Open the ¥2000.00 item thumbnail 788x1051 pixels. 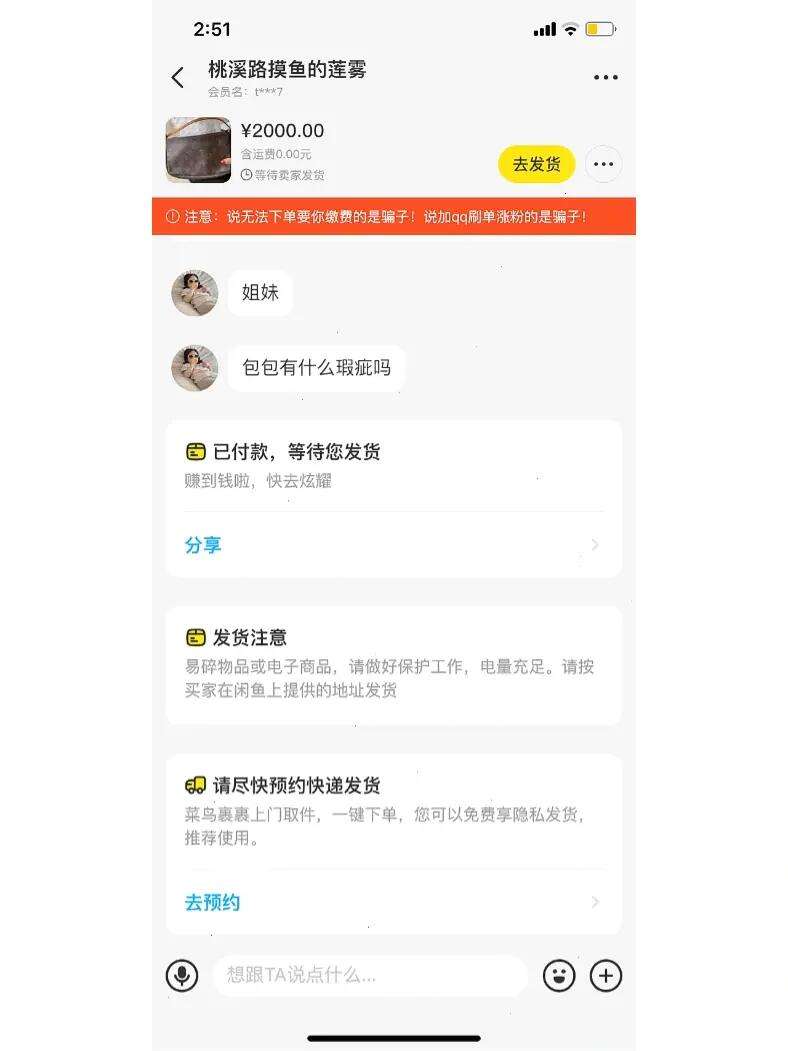tap(198, 151)
